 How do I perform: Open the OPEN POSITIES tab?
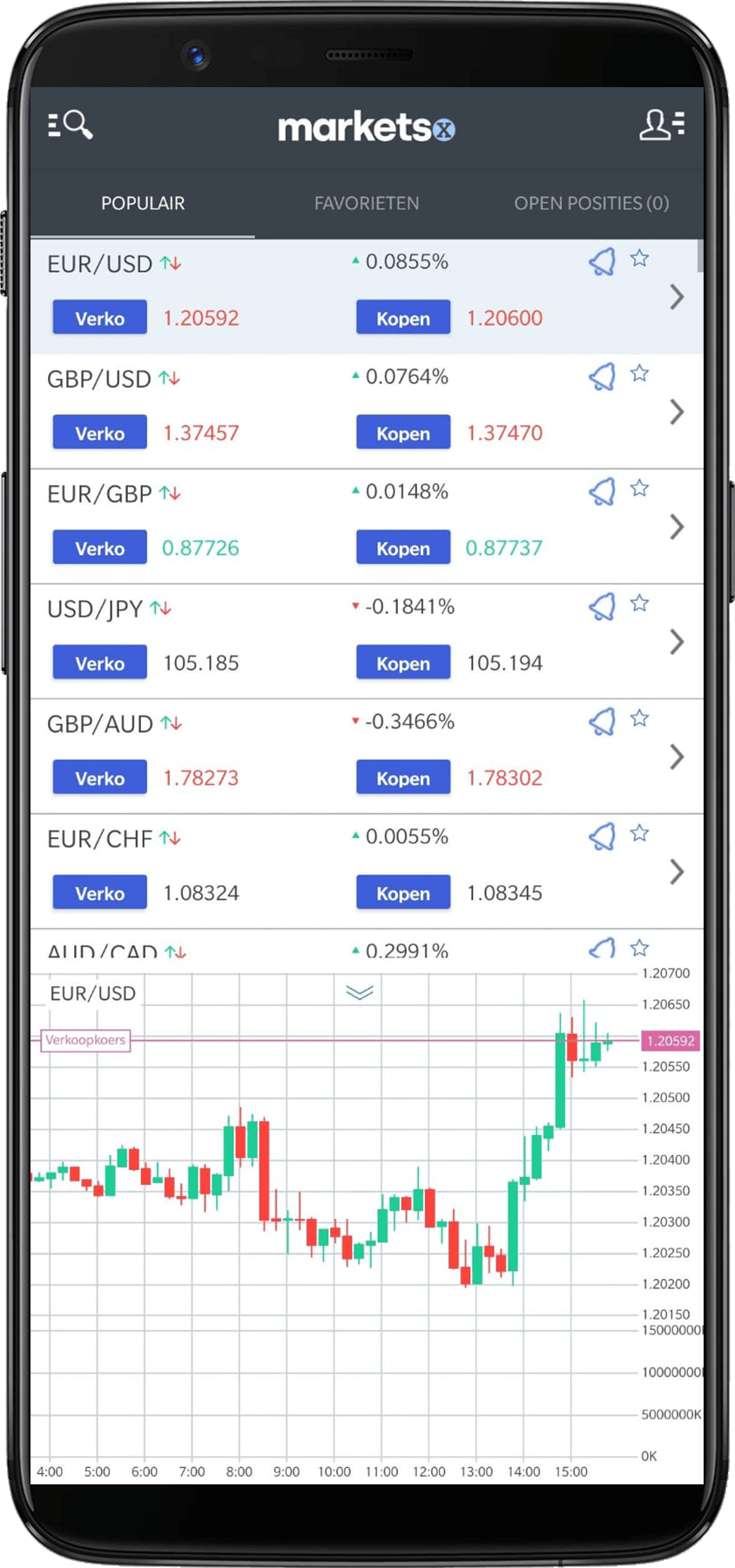click(x=590, y=203)
